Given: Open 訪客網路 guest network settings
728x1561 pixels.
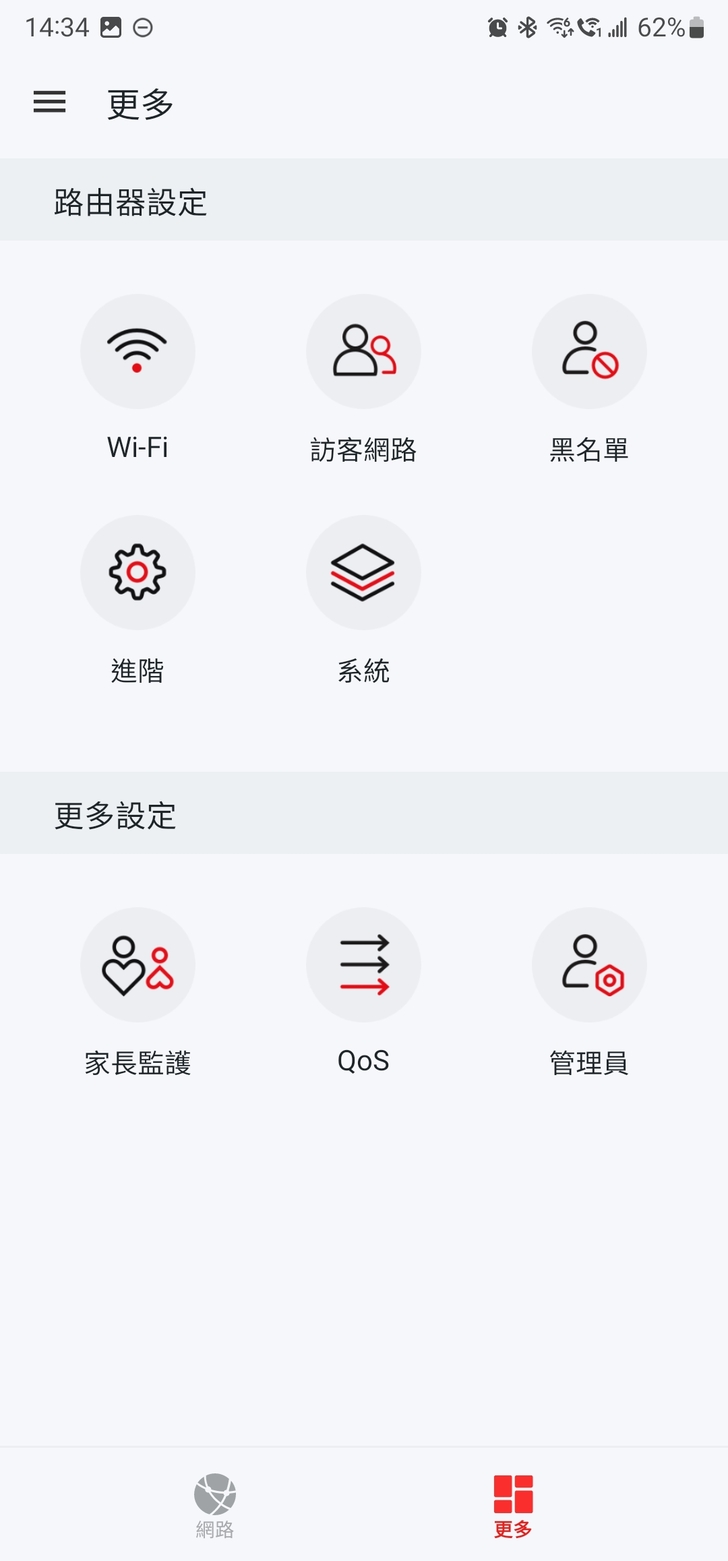Looking at the screenshot, I should coord(363,352).
